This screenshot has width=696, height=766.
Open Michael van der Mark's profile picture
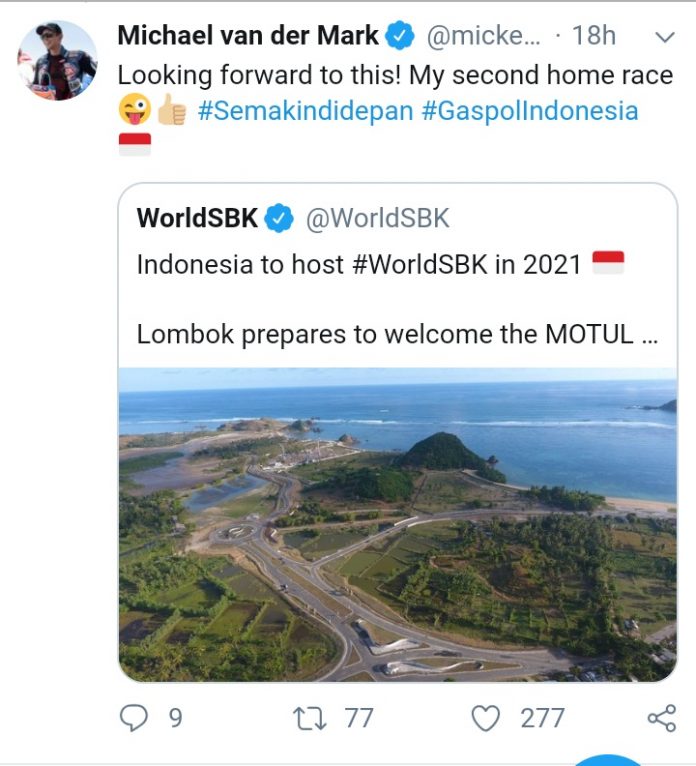pos(57,60)
